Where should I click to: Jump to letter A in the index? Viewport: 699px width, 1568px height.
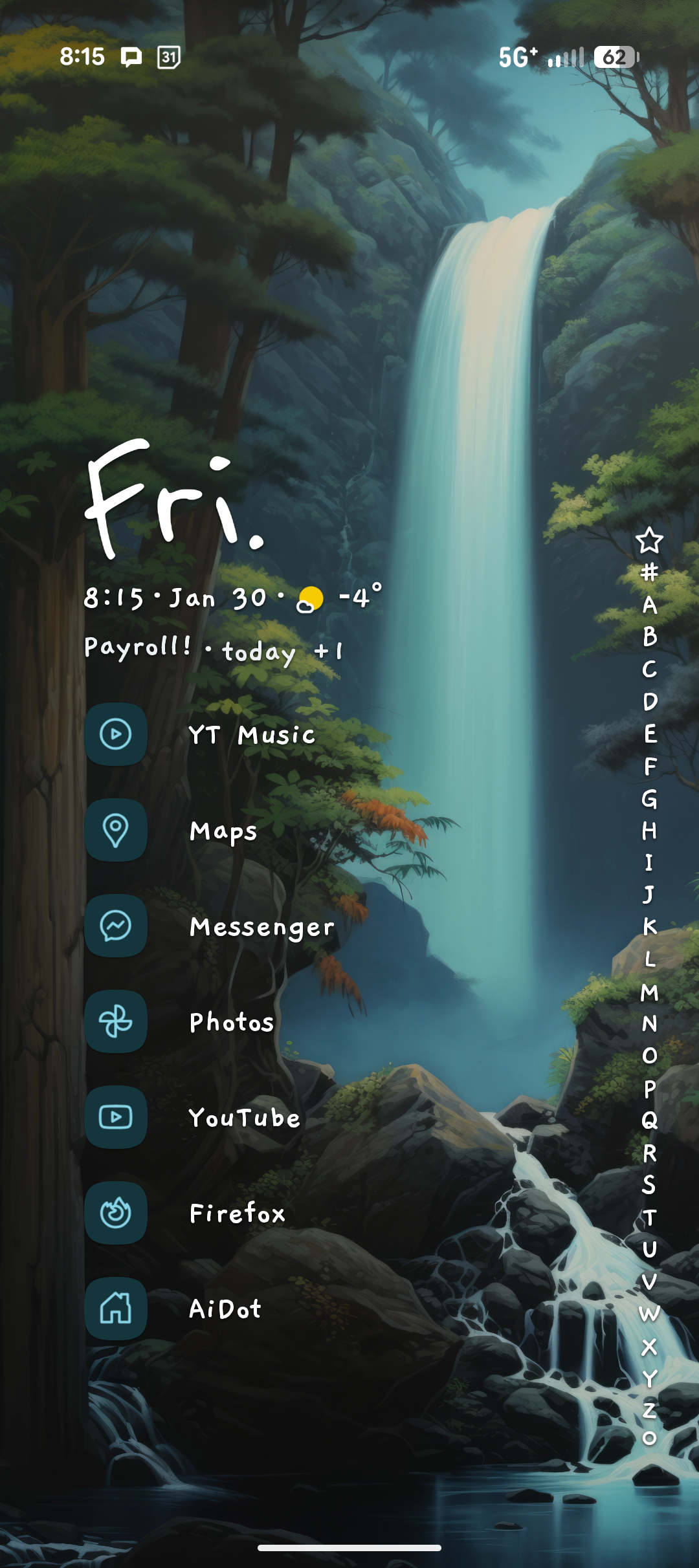click(649, 605)
